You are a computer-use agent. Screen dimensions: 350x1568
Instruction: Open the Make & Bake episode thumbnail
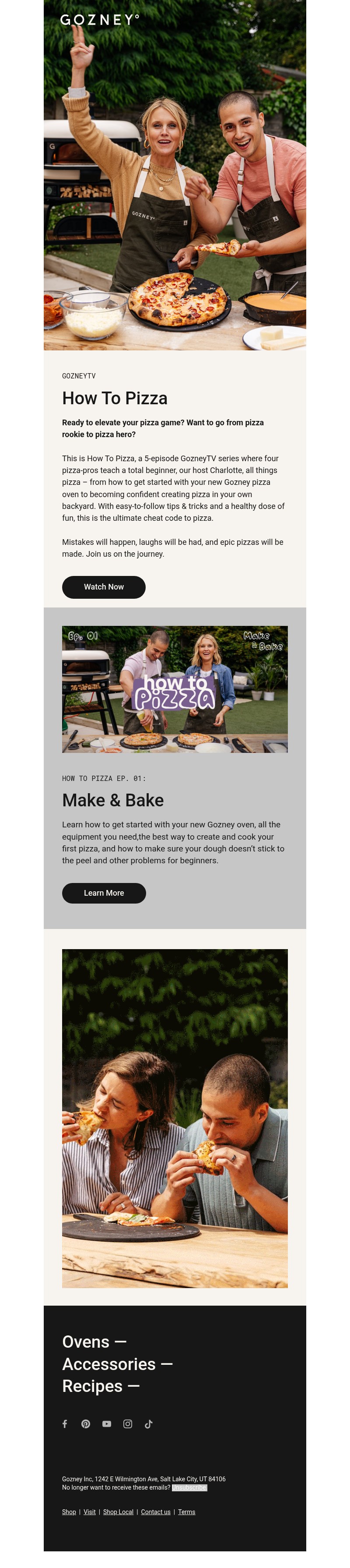tap(175, 689)
